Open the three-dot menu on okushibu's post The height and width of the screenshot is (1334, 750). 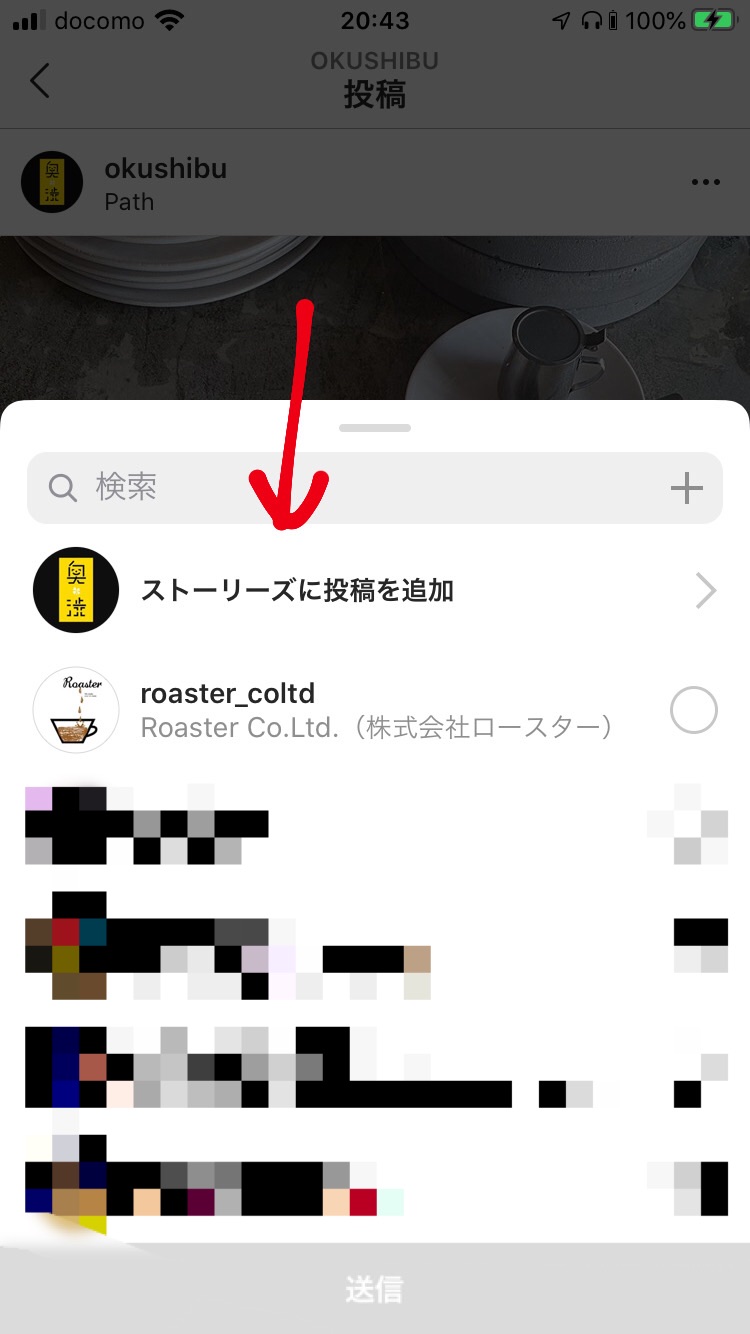[x=706, y=182]
